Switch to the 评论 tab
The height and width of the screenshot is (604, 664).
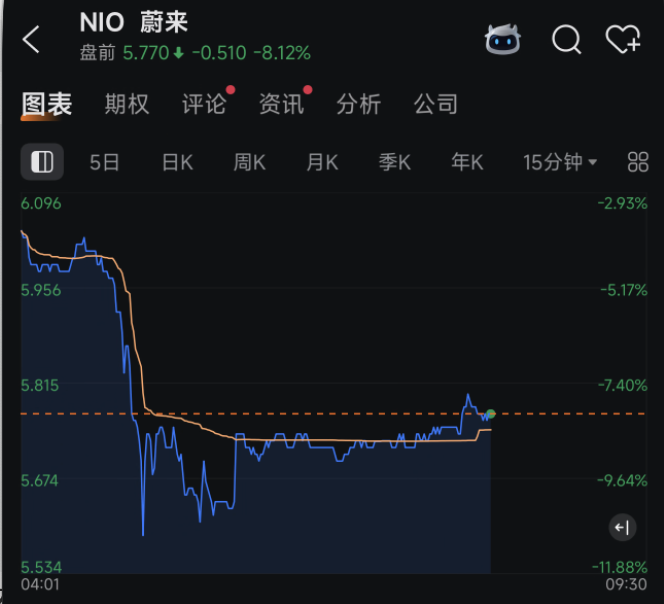coord(203,103)
